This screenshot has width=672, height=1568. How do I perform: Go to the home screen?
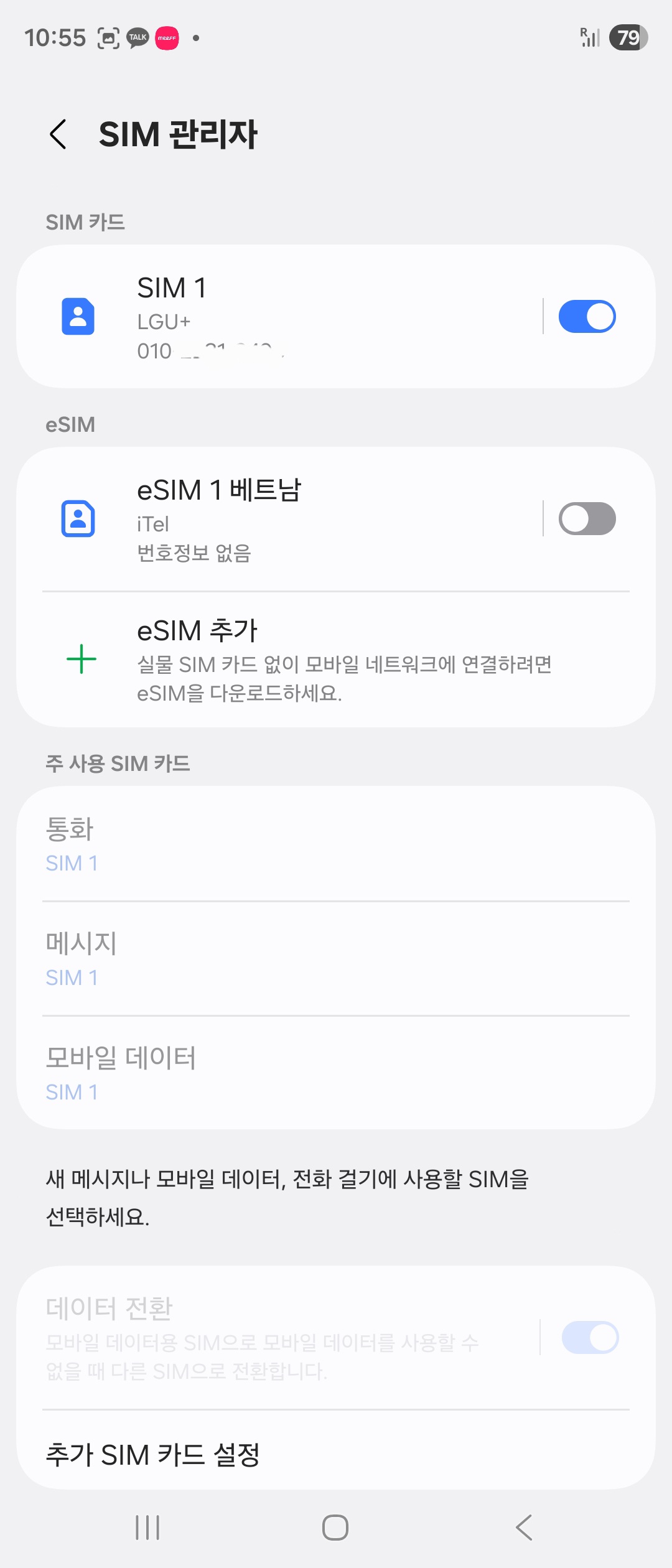coord(335,1527)
